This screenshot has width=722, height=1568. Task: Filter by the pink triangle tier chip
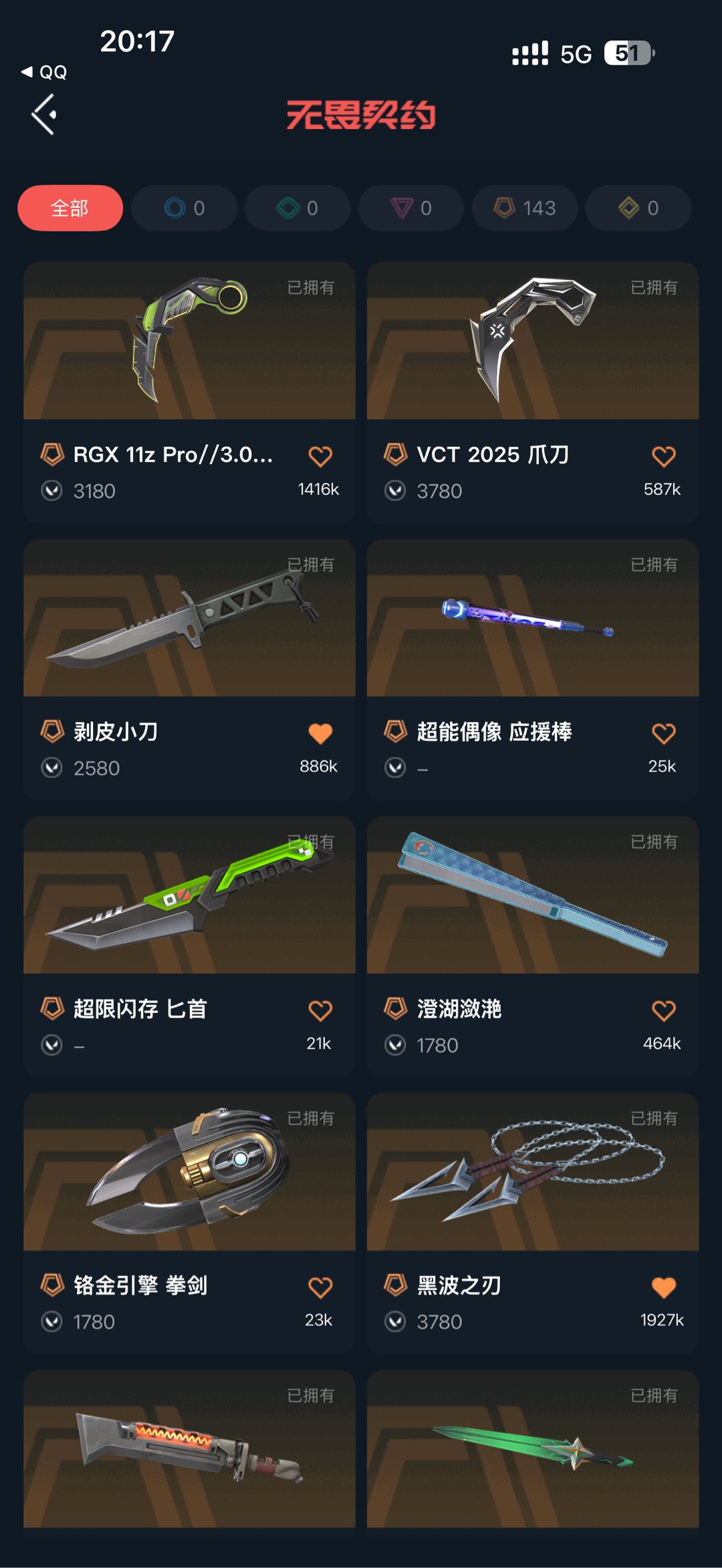coord(411,208)
